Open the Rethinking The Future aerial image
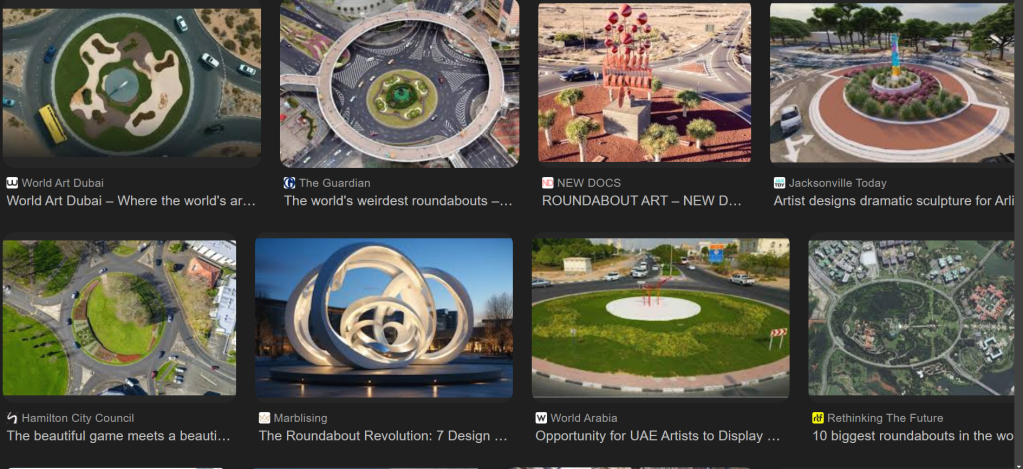 click(x=915, y=318)
